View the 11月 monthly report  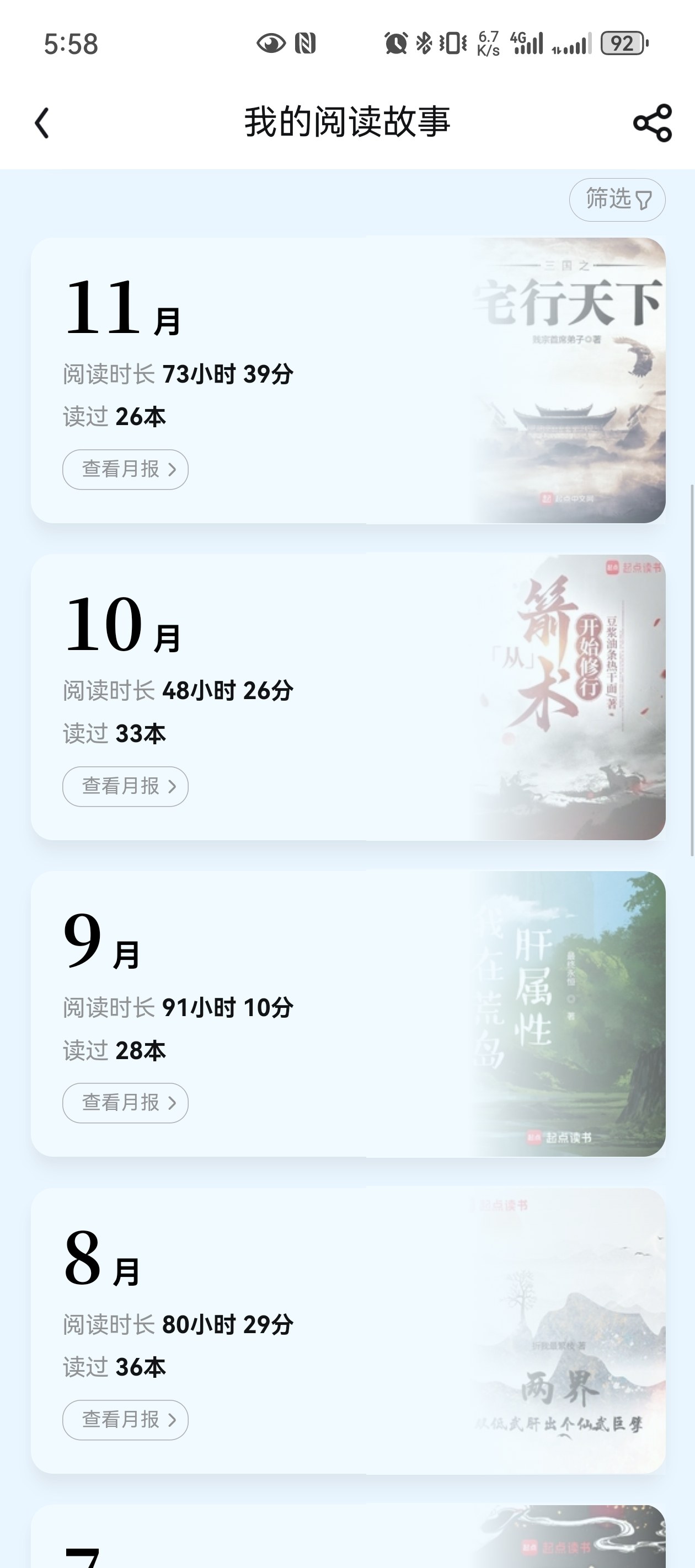(x=125, y=469)
